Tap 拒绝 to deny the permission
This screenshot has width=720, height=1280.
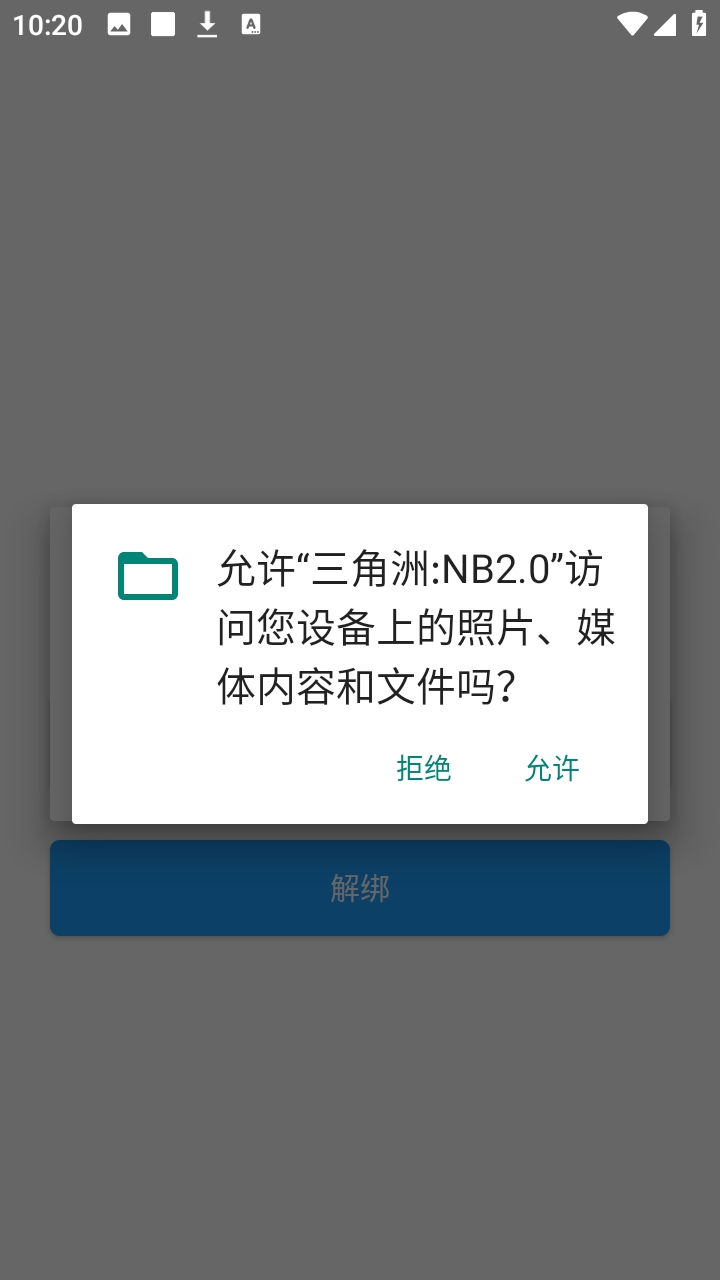click(x=424, y=768)
